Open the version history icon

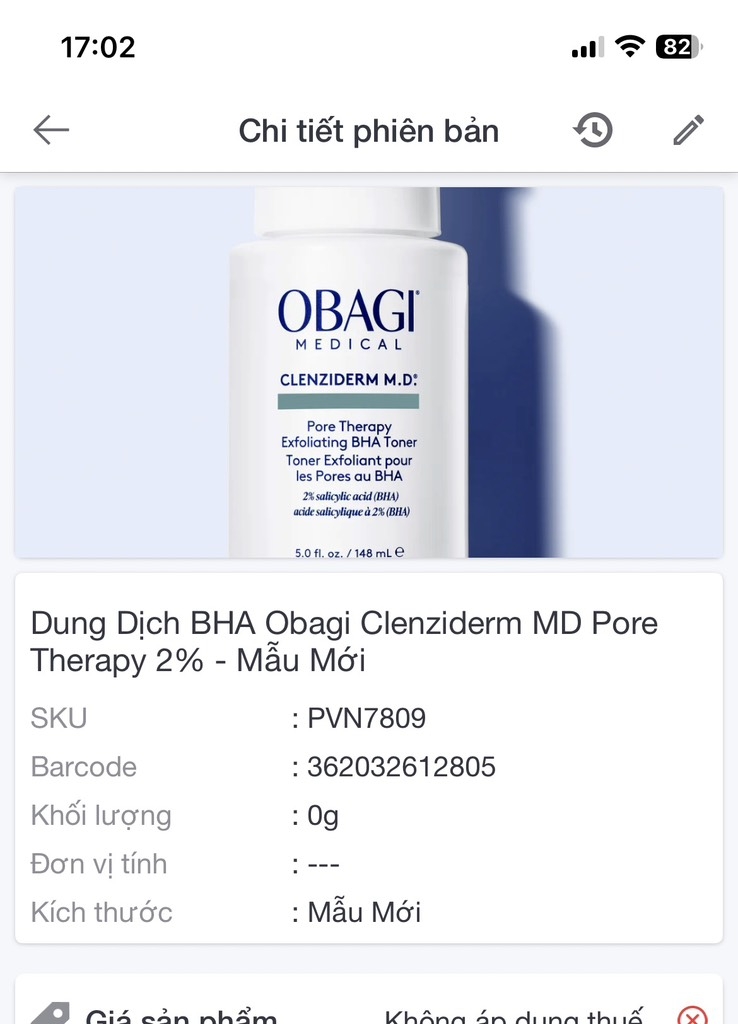pos(593,130)
